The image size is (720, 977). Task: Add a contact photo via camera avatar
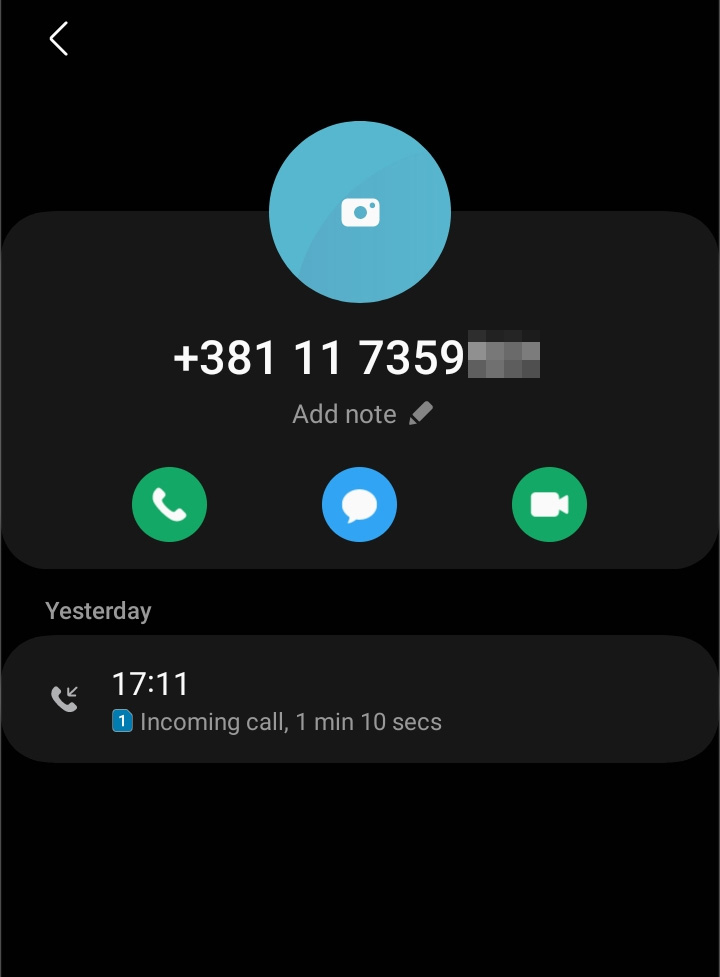pos(360,212)
